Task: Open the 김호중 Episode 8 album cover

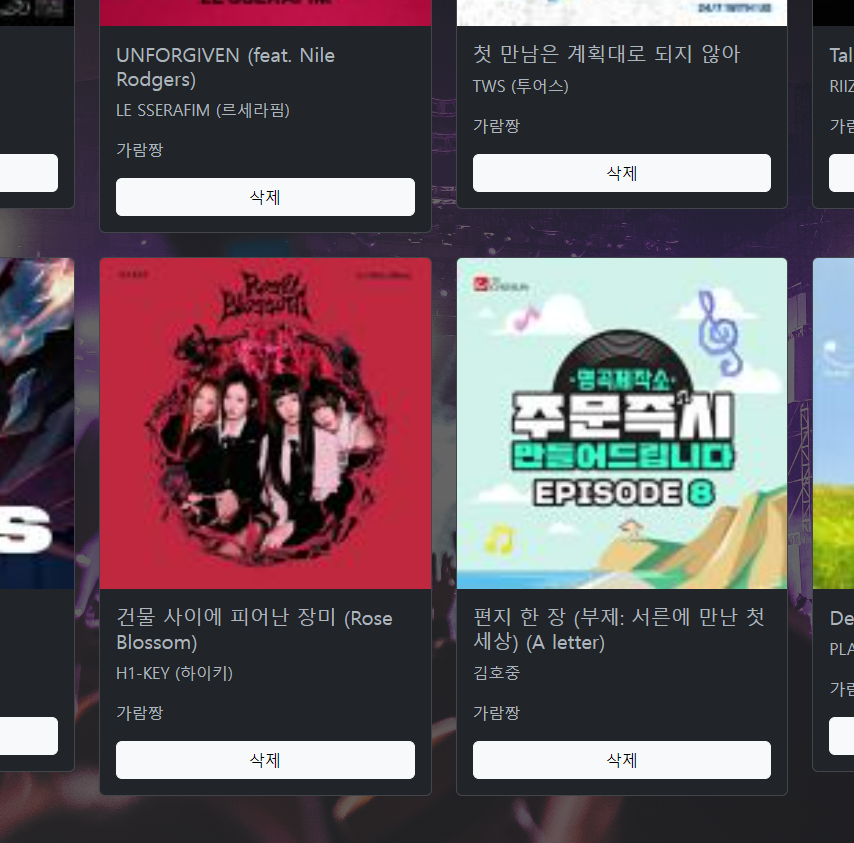Action: [621, 423]
